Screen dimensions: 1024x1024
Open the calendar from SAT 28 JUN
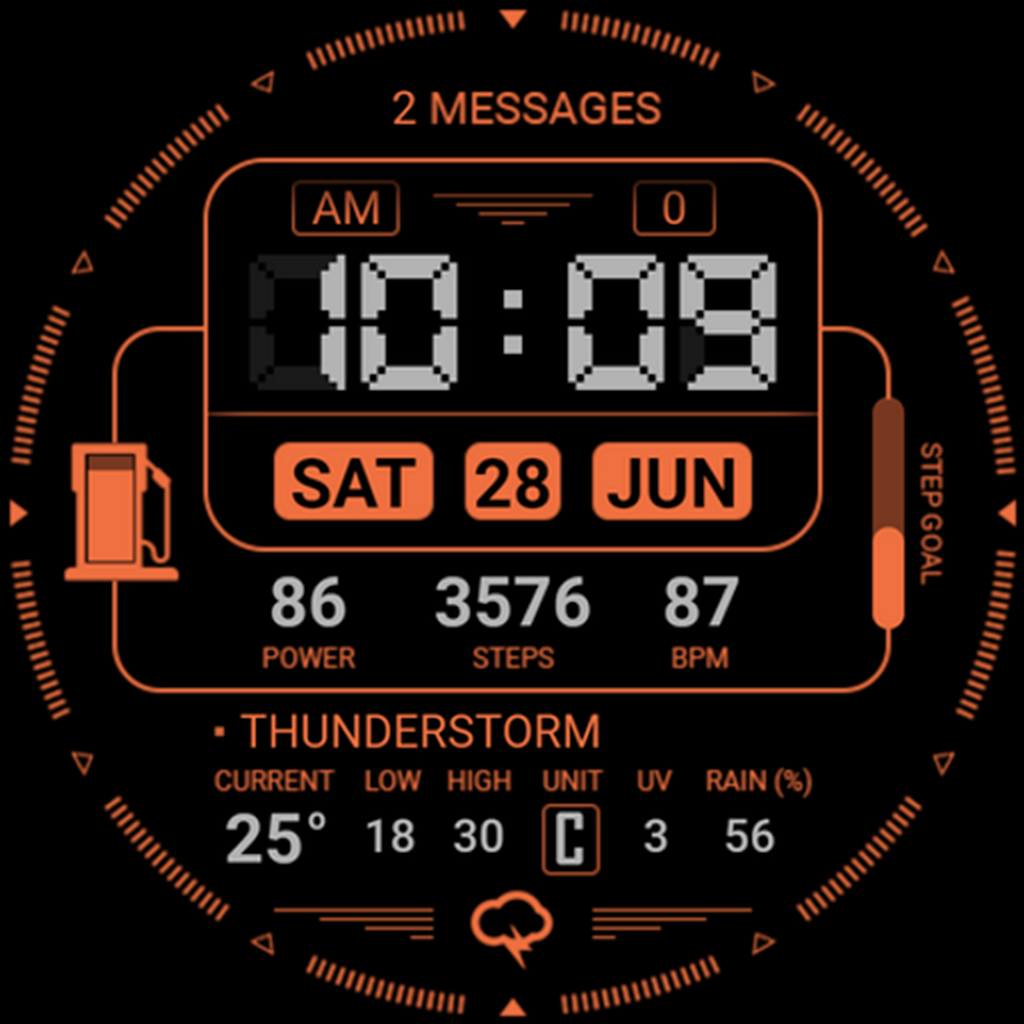[512, 481]
